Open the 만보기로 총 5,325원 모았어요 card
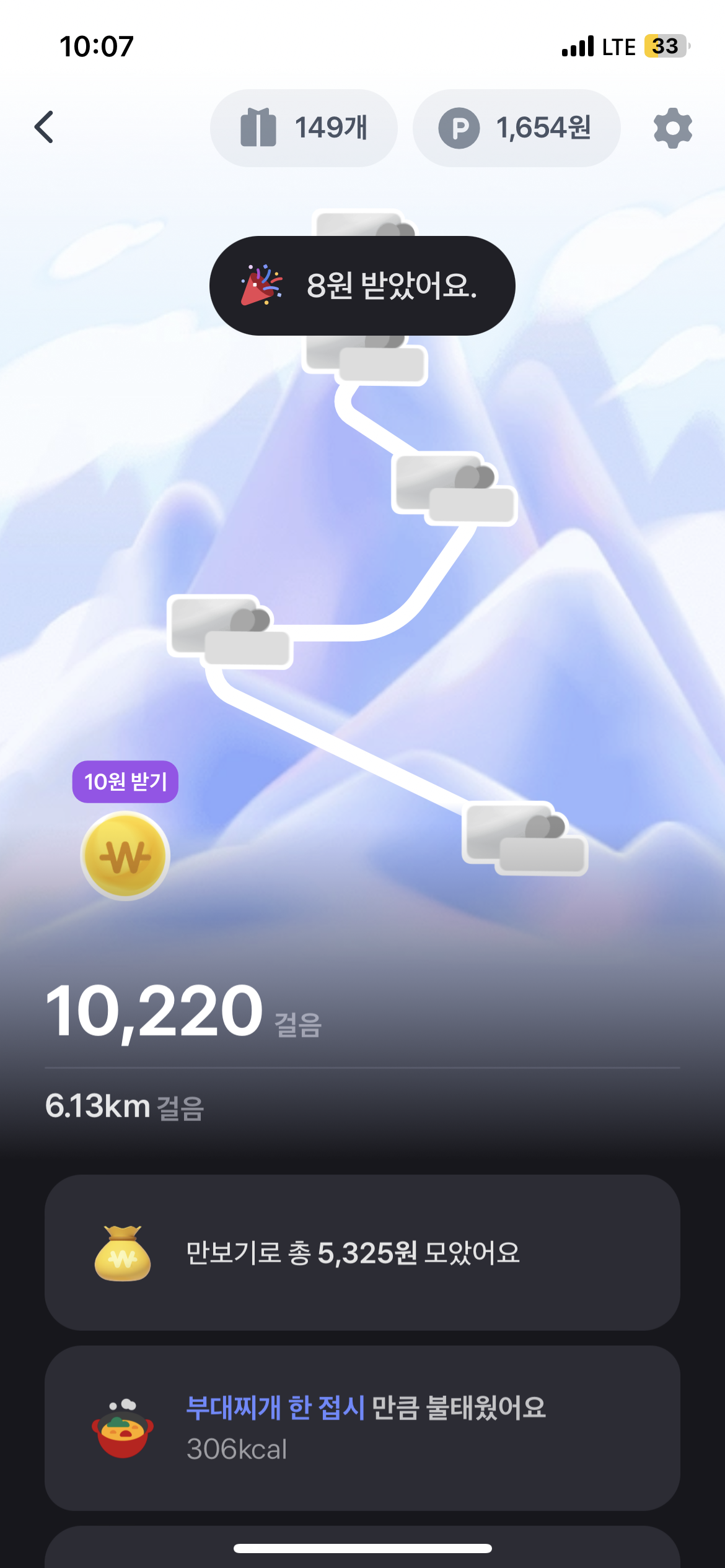Screen dimensions: 725x1568 tap(362, 1252)
